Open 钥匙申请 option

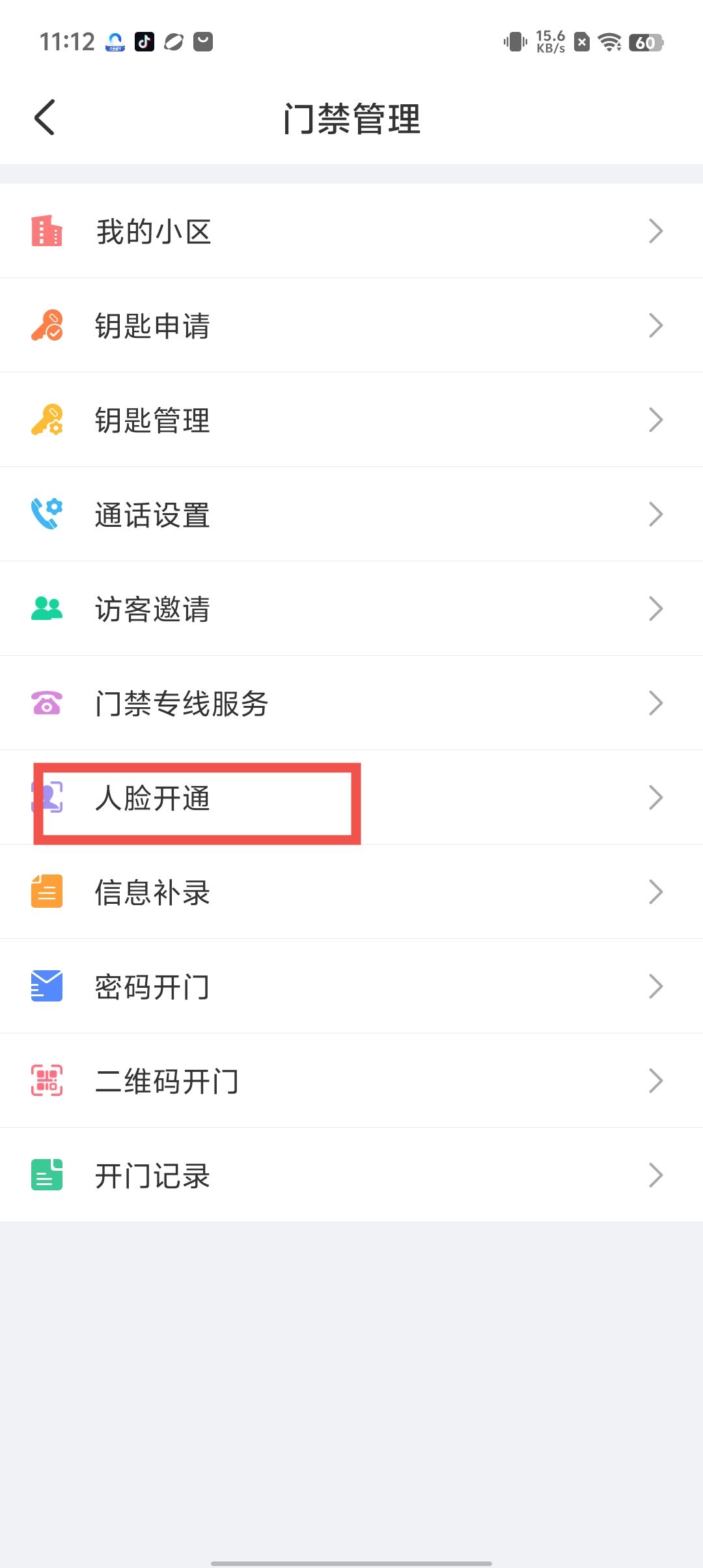pos(351,326)
